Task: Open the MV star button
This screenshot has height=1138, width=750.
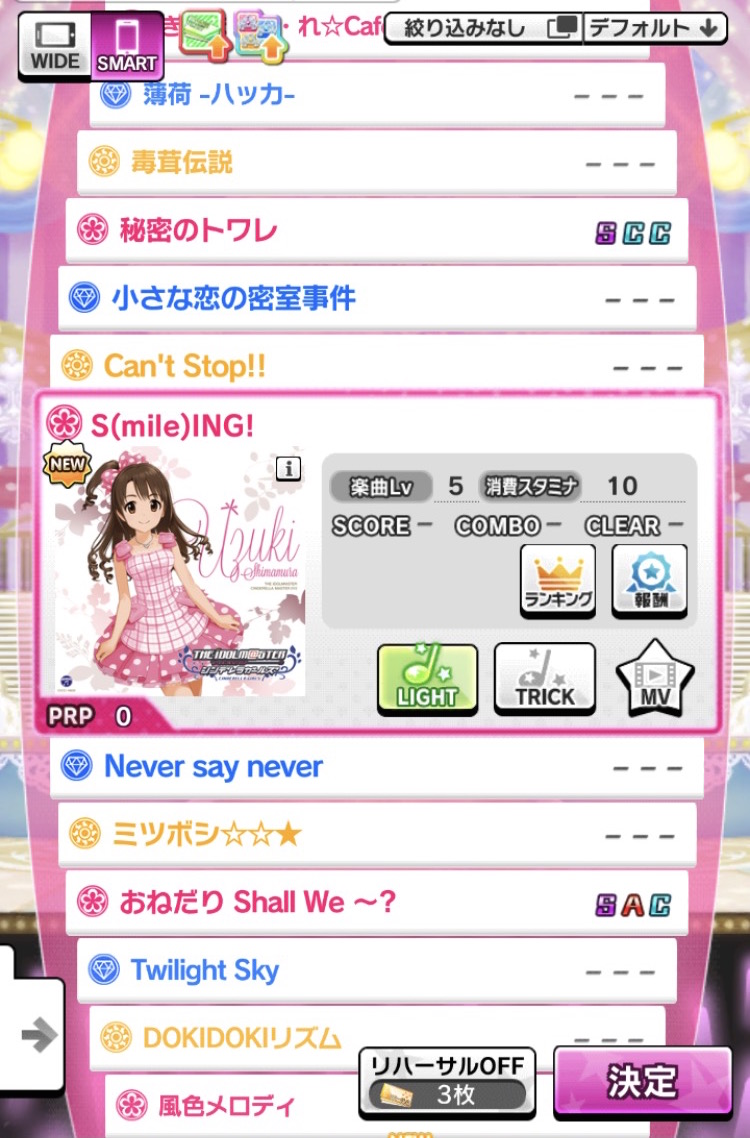Action: coord(655,682)
